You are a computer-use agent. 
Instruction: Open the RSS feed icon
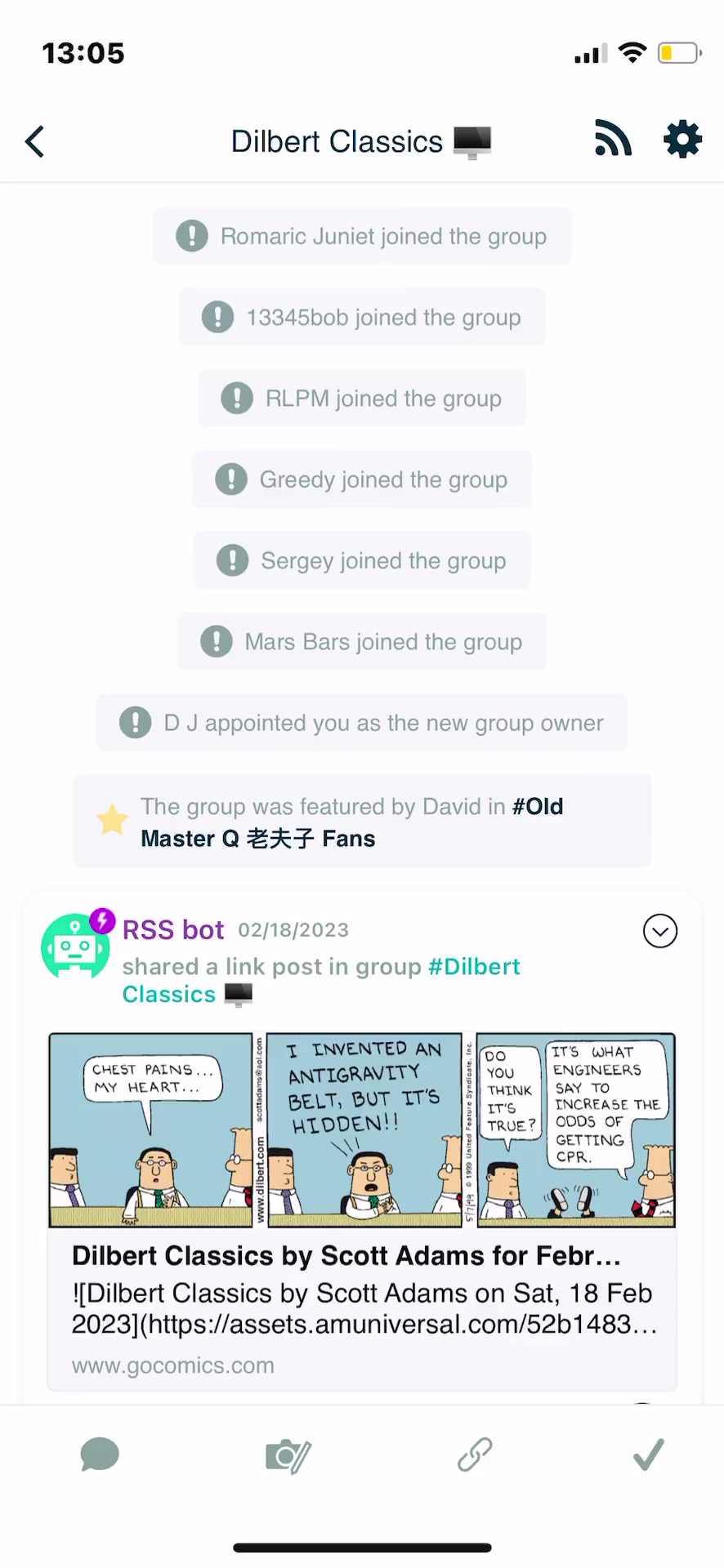[613, 139]
